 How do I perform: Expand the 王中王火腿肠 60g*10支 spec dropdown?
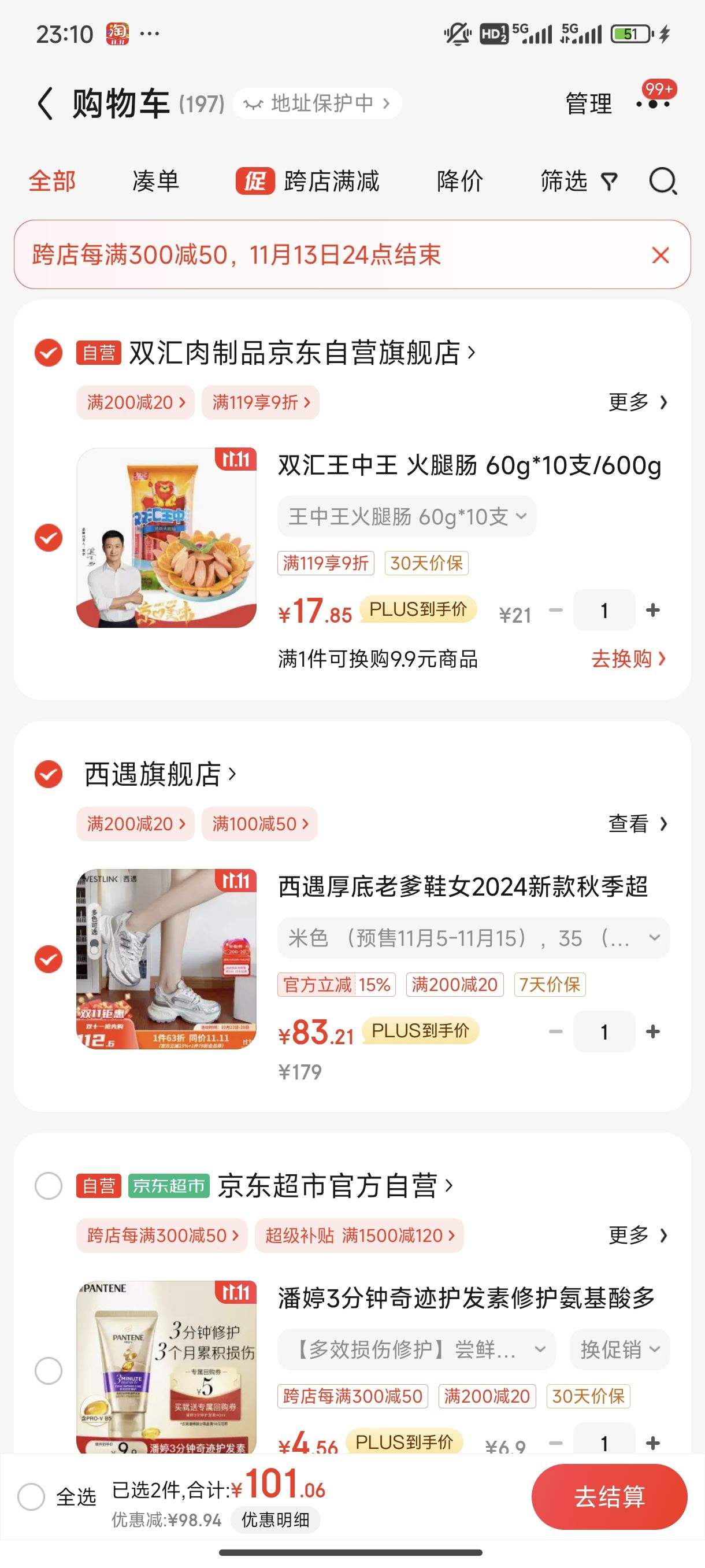406,517
